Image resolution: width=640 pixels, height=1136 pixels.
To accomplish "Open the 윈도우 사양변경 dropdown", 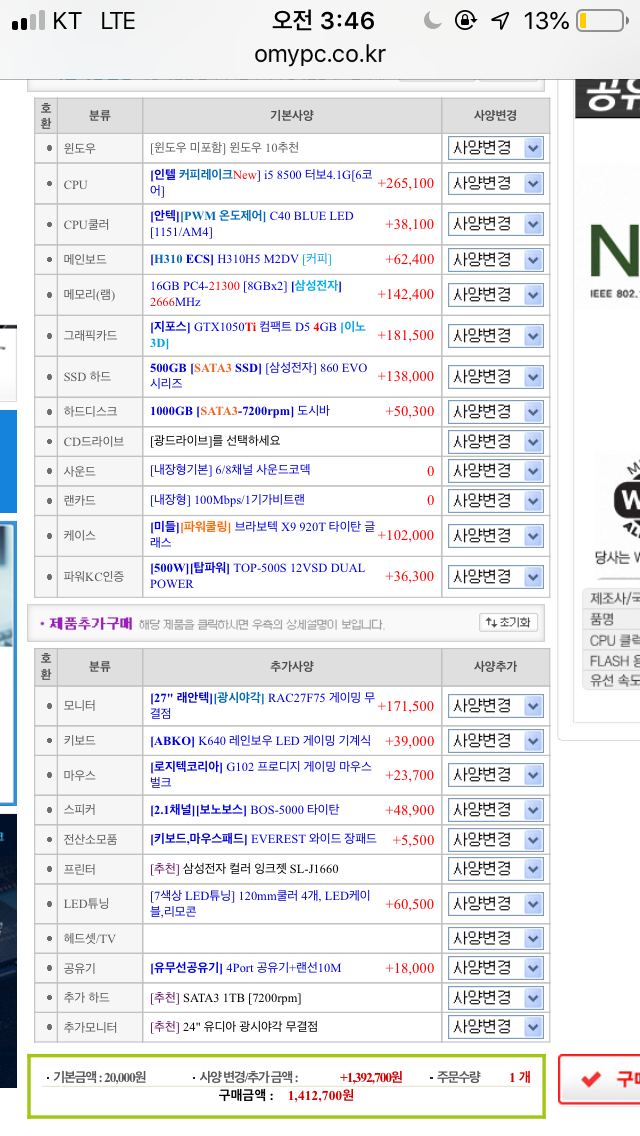I will [496, 148].
